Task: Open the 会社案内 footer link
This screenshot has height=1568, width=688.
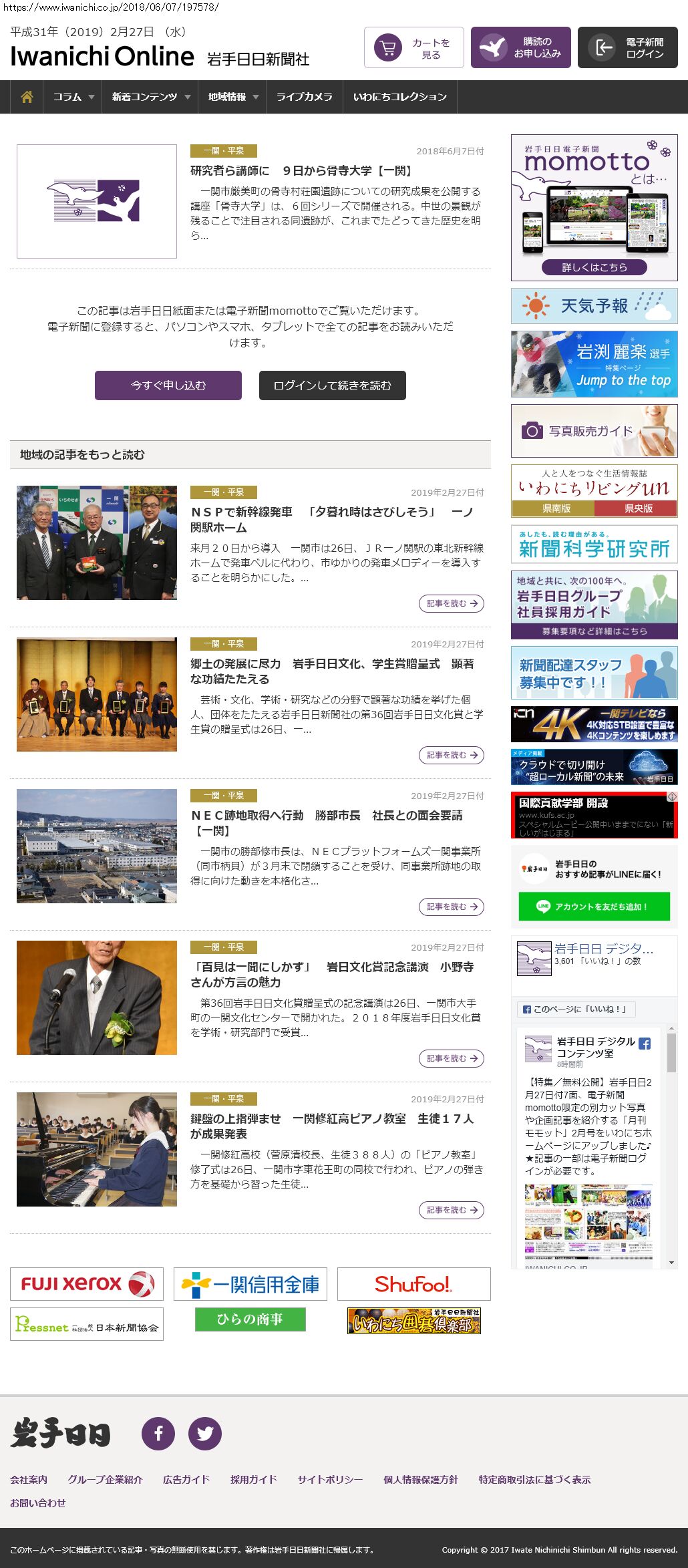Action: tap(29, 1479)
